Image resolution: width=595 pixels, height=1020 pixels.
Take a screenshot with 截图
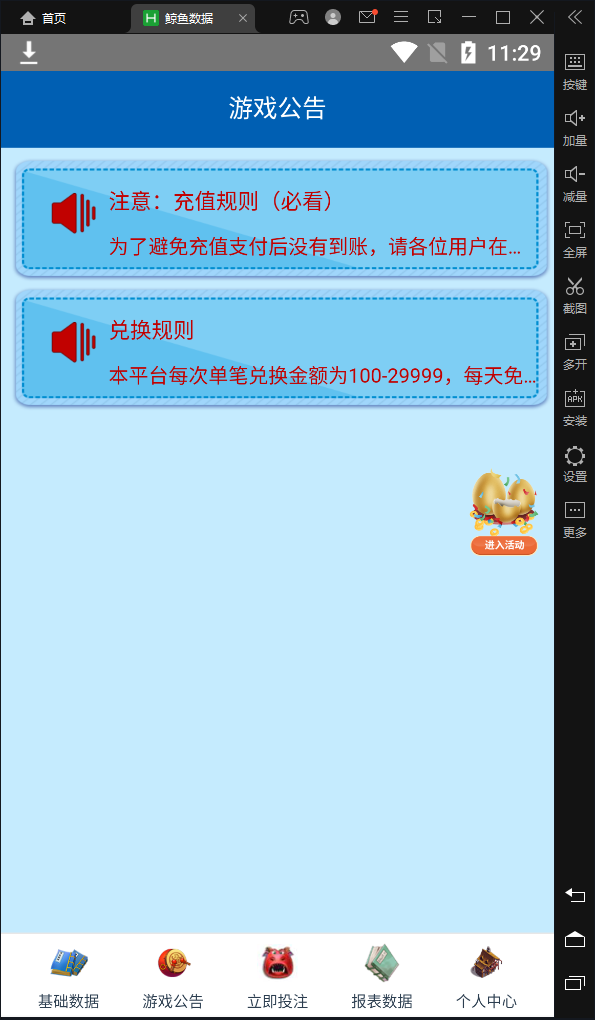pyautogui.click(x=575, y=296)
